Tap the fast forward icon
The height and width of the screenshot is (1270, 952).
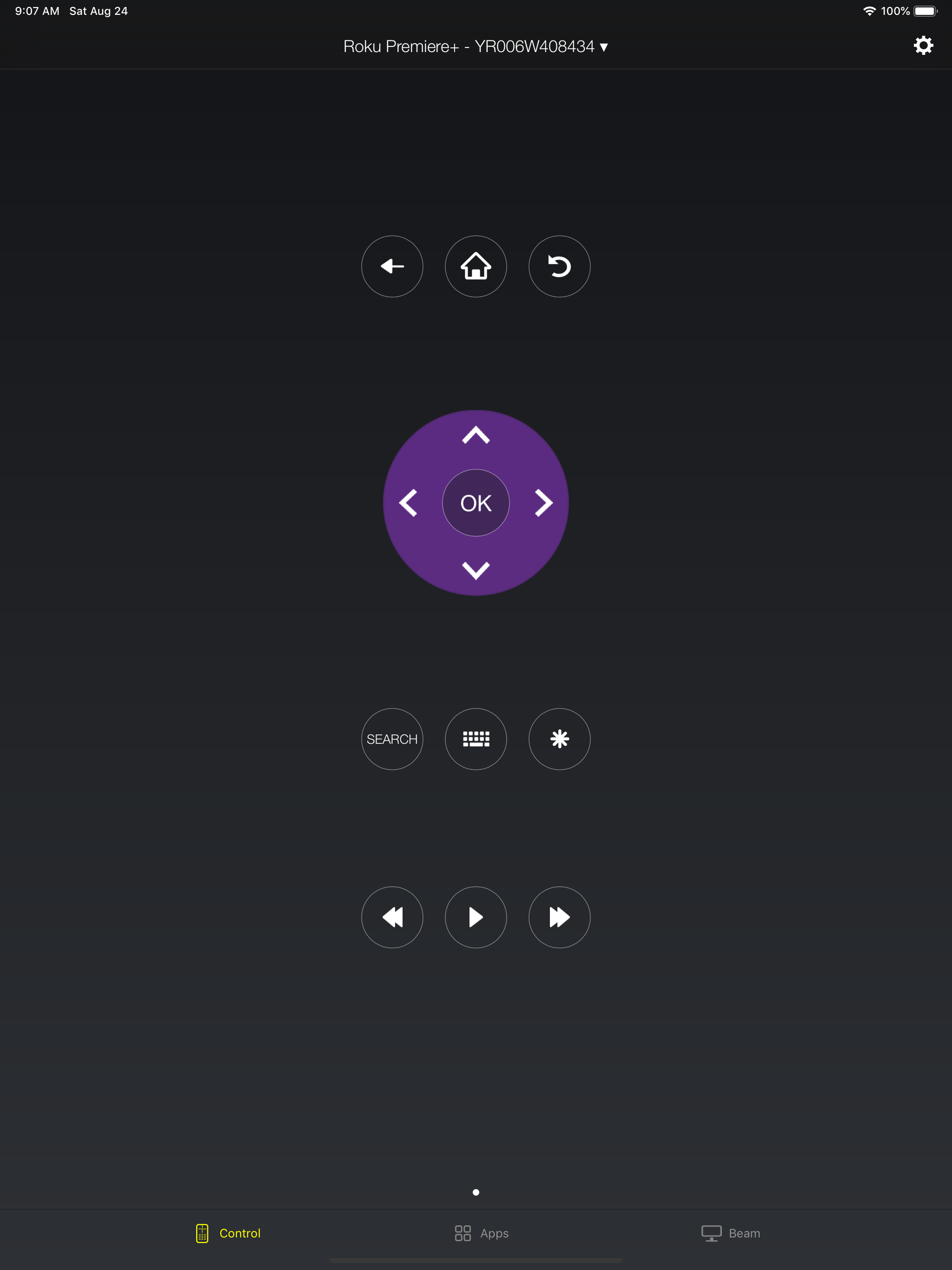(x=560, y=917)
